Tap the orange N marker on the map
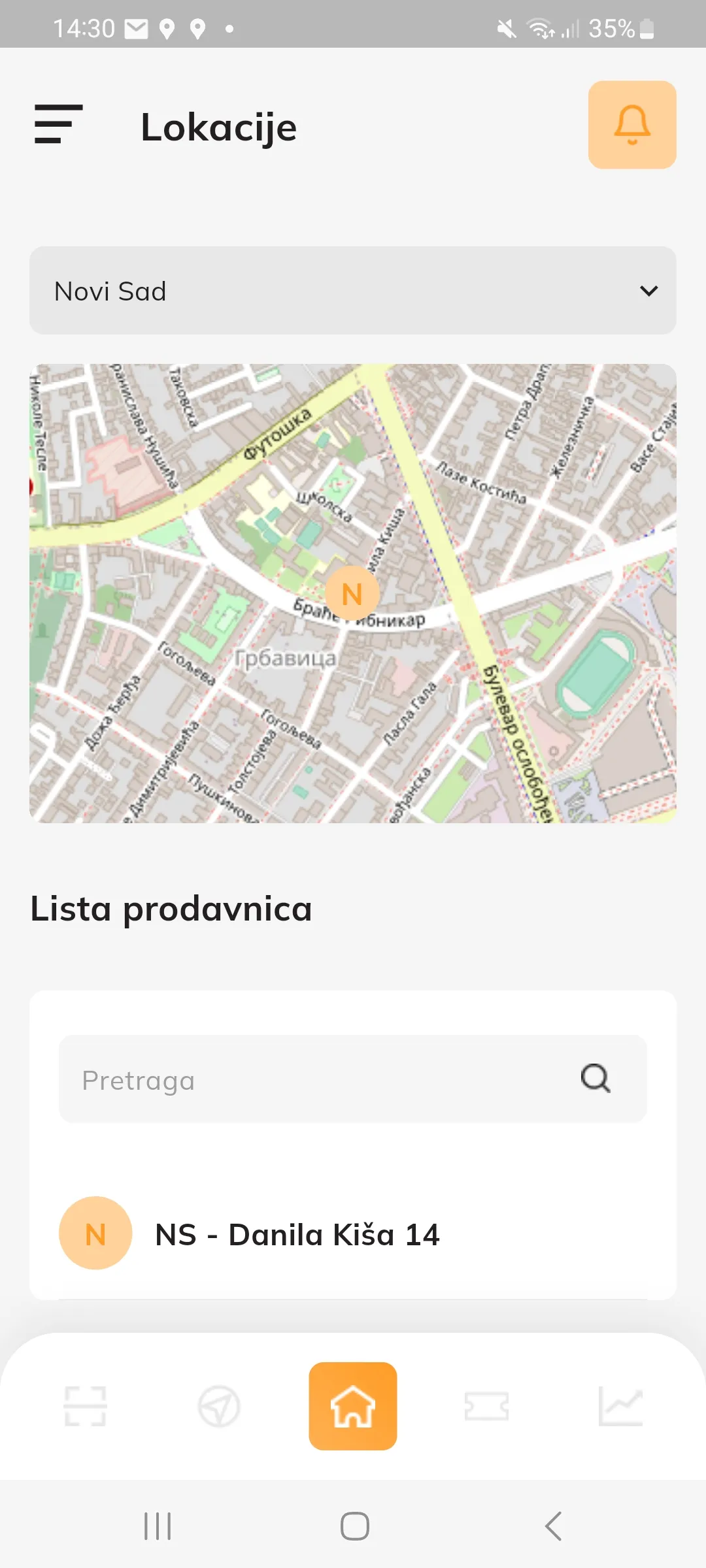Screen dimensions: 706x1568 click(x=352, y=593)
